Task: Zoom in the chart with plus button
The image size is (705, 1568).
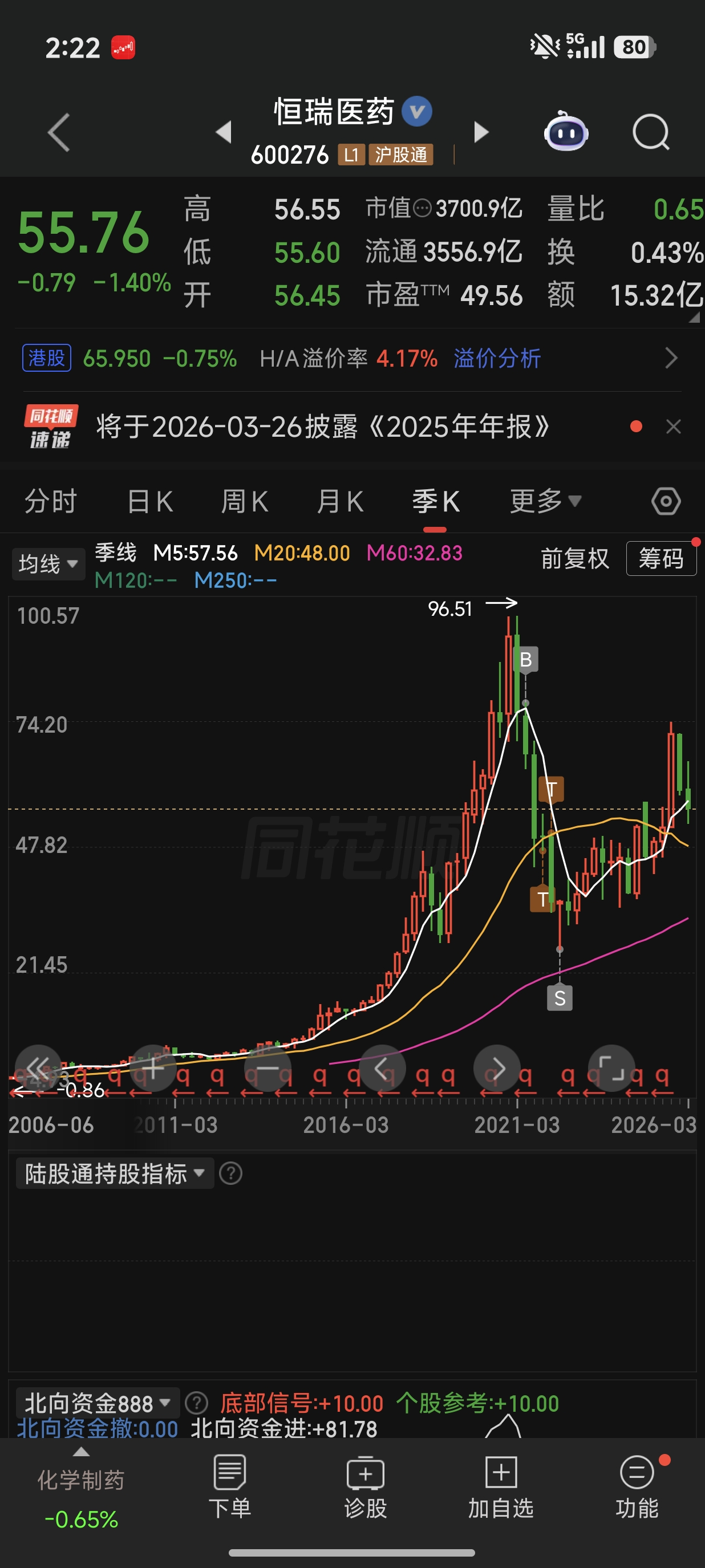Action: coord(153,1069)
